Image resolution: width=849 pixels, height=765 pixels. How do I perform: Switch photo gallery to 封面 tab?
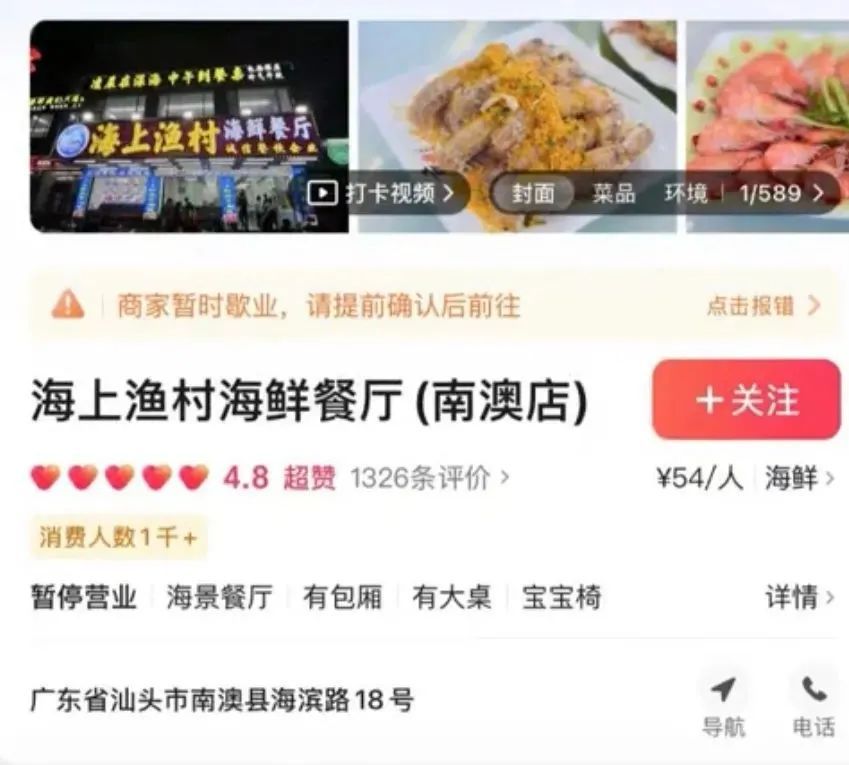[x=533, y=193]
